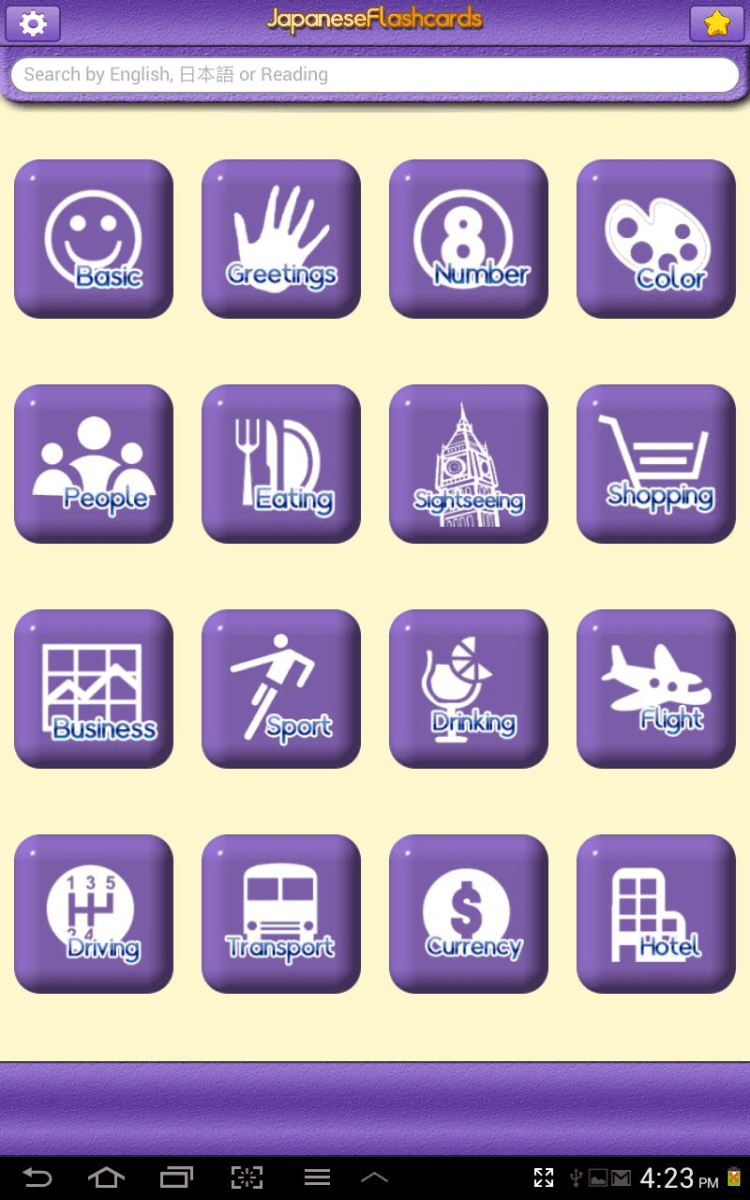750x1200 pixels.
Task: Open the Greetings flashcard category
Action: (281, 239)
